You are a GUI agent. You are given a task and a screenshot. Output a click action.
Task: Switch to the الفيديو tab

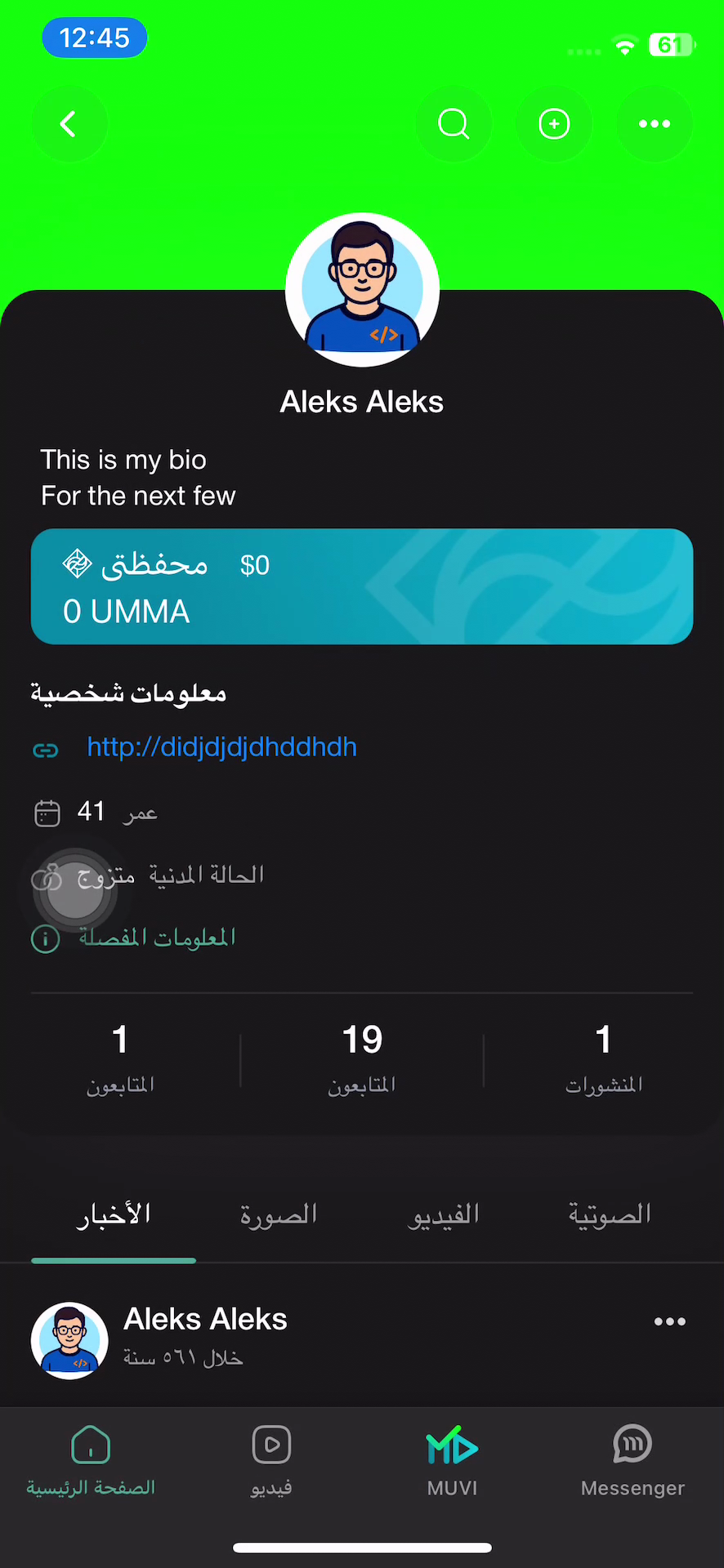pos(444,1215)
